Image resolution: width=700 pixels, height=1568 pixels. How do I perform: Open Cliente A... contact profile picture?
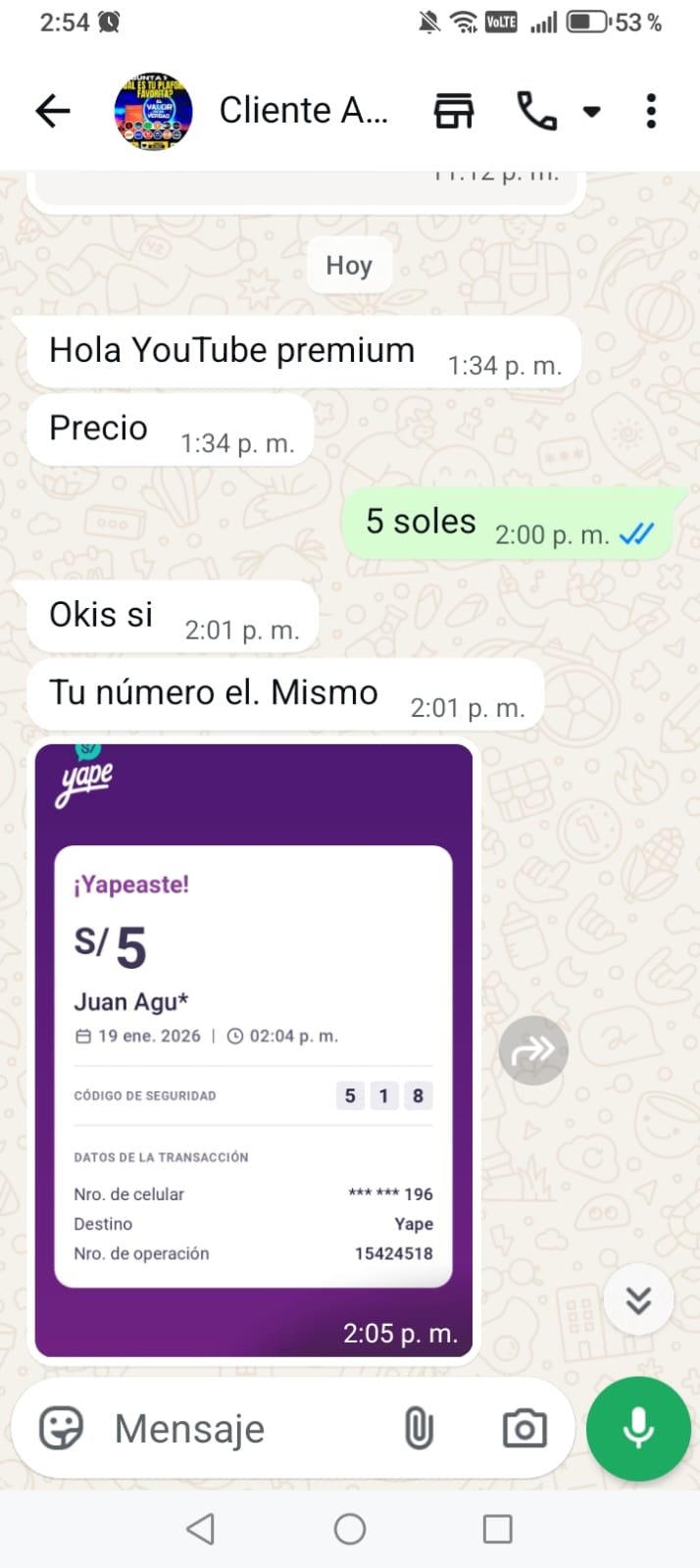coord(152,111)
